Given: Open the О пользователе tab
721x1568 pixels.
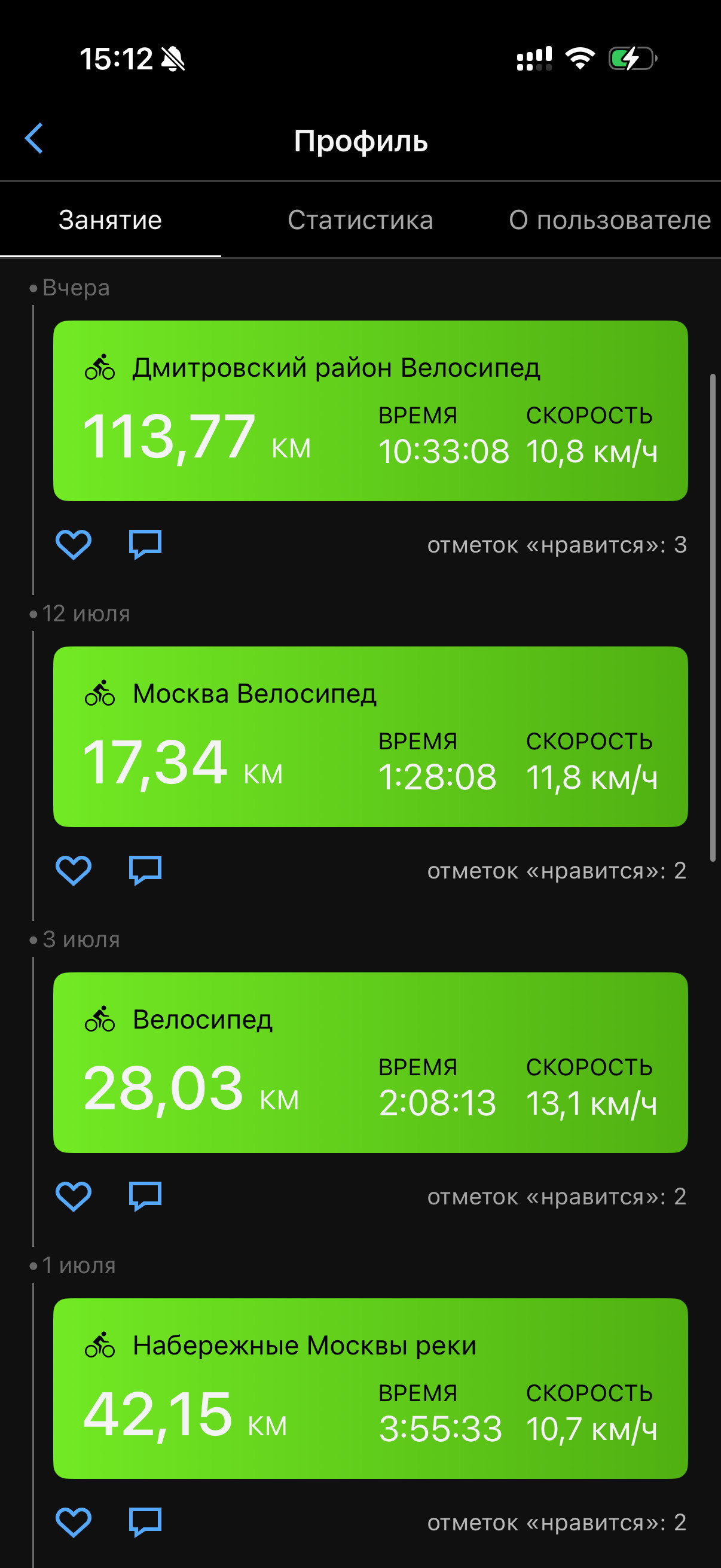Looking at the screenshot, I should (x=610, y=219).
